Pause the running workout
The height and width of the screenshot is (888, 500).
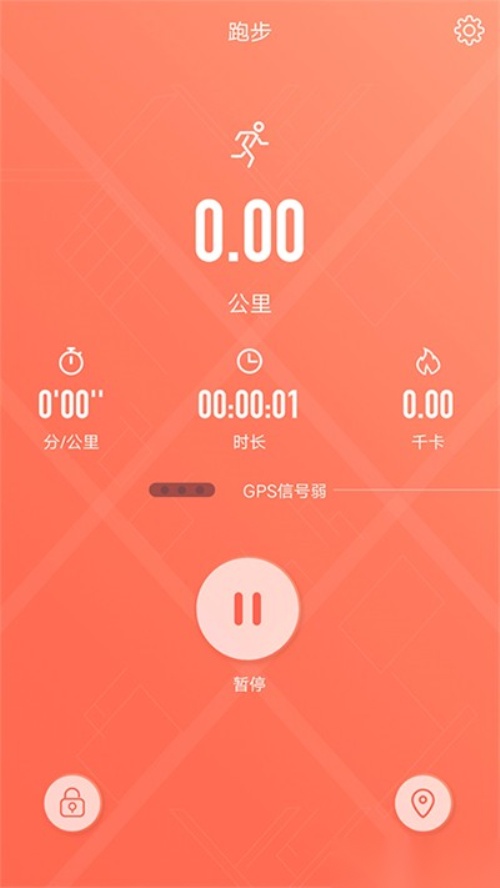[x=248, y=609]
